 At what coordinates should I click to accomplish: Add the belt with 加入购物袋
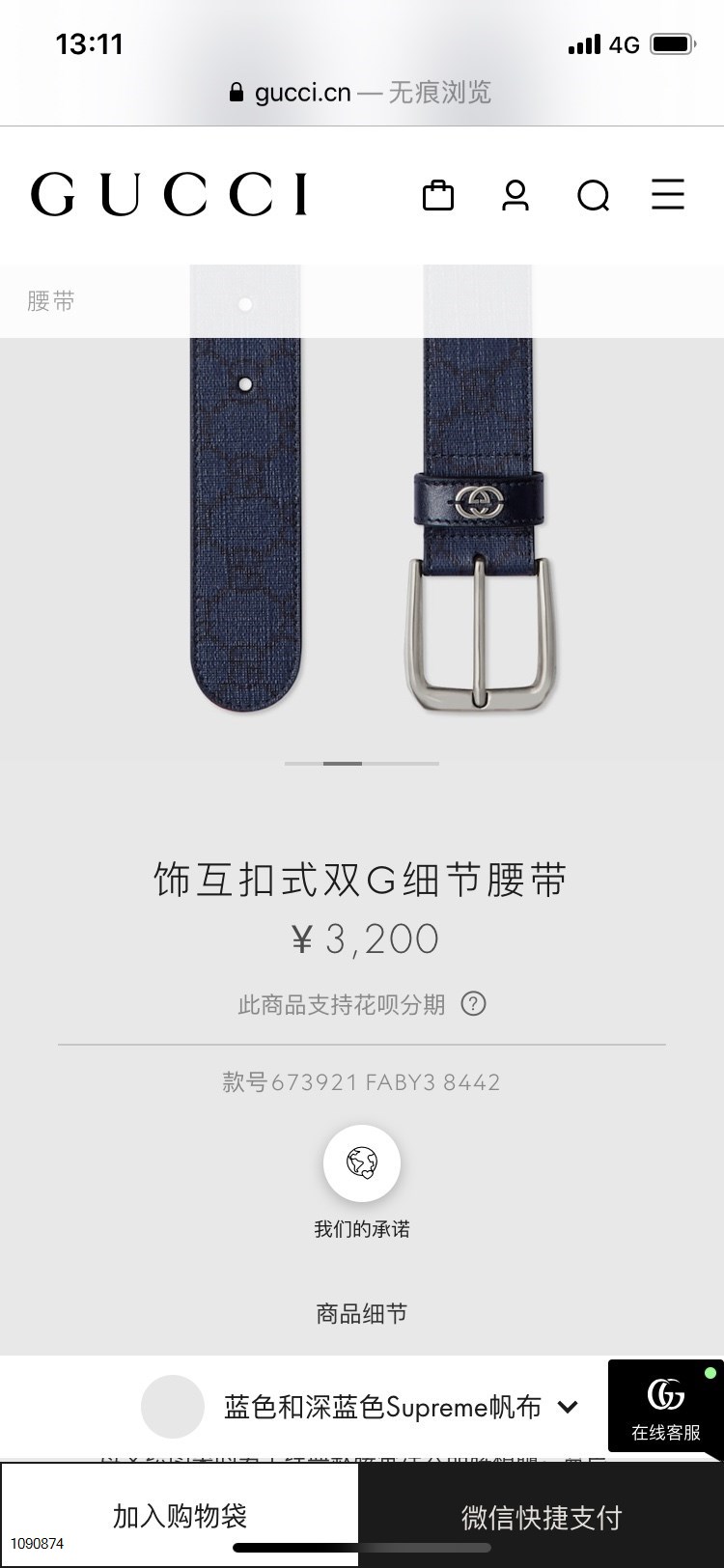pyautogui.click(x=180, y=1516)
